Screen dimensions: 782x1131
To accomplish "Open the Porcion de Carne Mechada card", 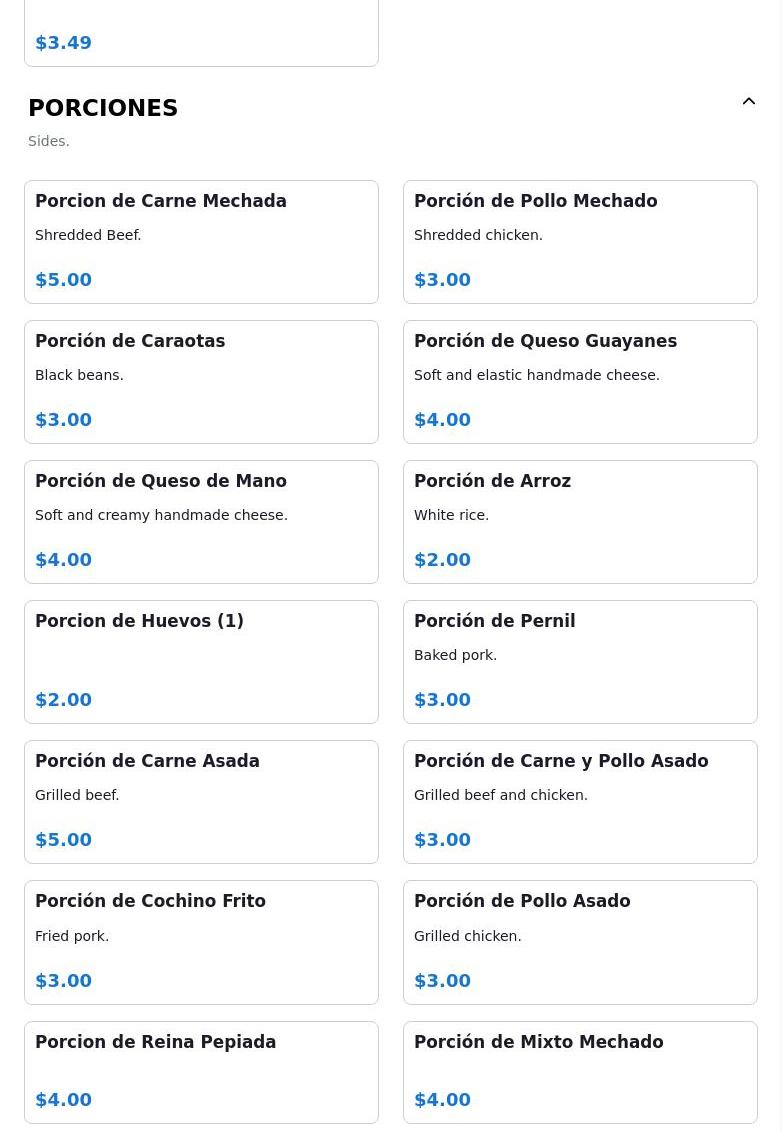I will point(201,242).
